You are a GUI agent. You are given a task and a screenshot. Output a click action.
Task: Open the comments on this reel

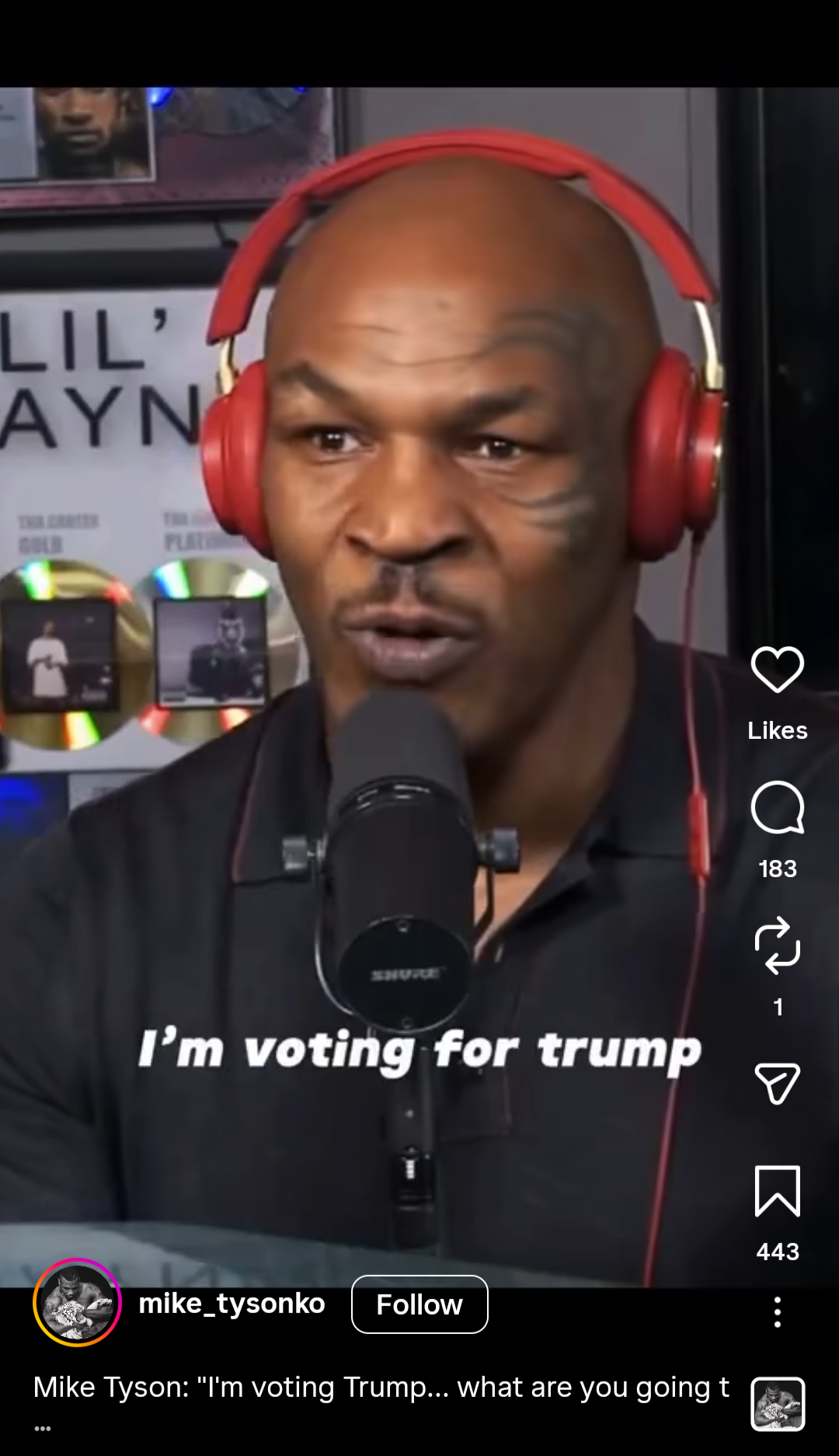[777, 808]
